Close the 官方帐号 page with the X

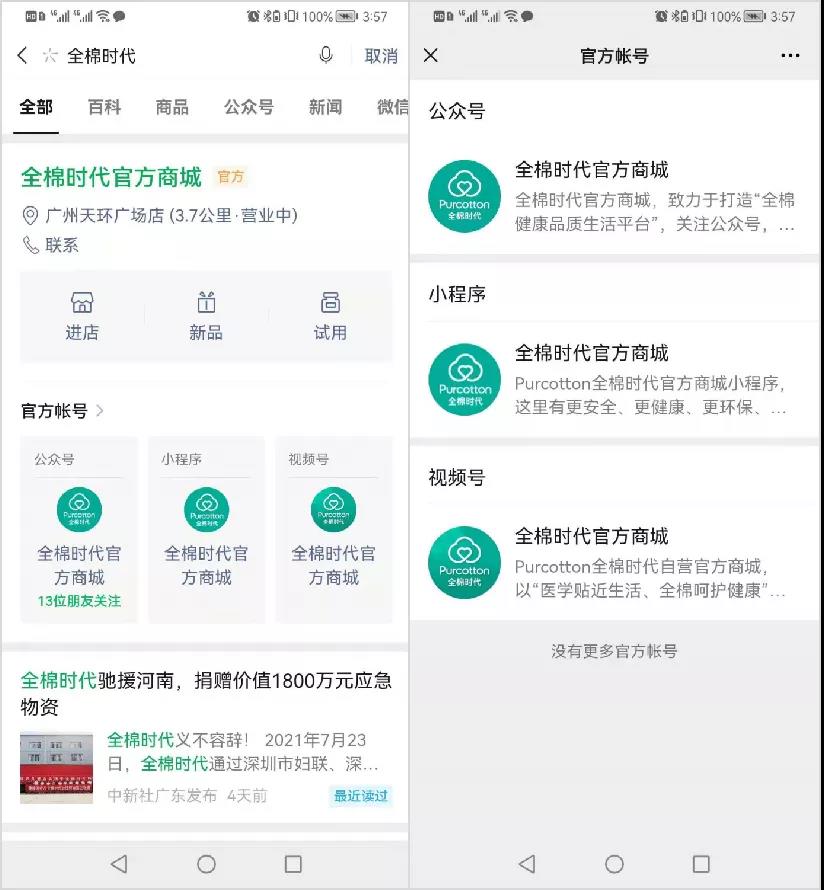431,56
